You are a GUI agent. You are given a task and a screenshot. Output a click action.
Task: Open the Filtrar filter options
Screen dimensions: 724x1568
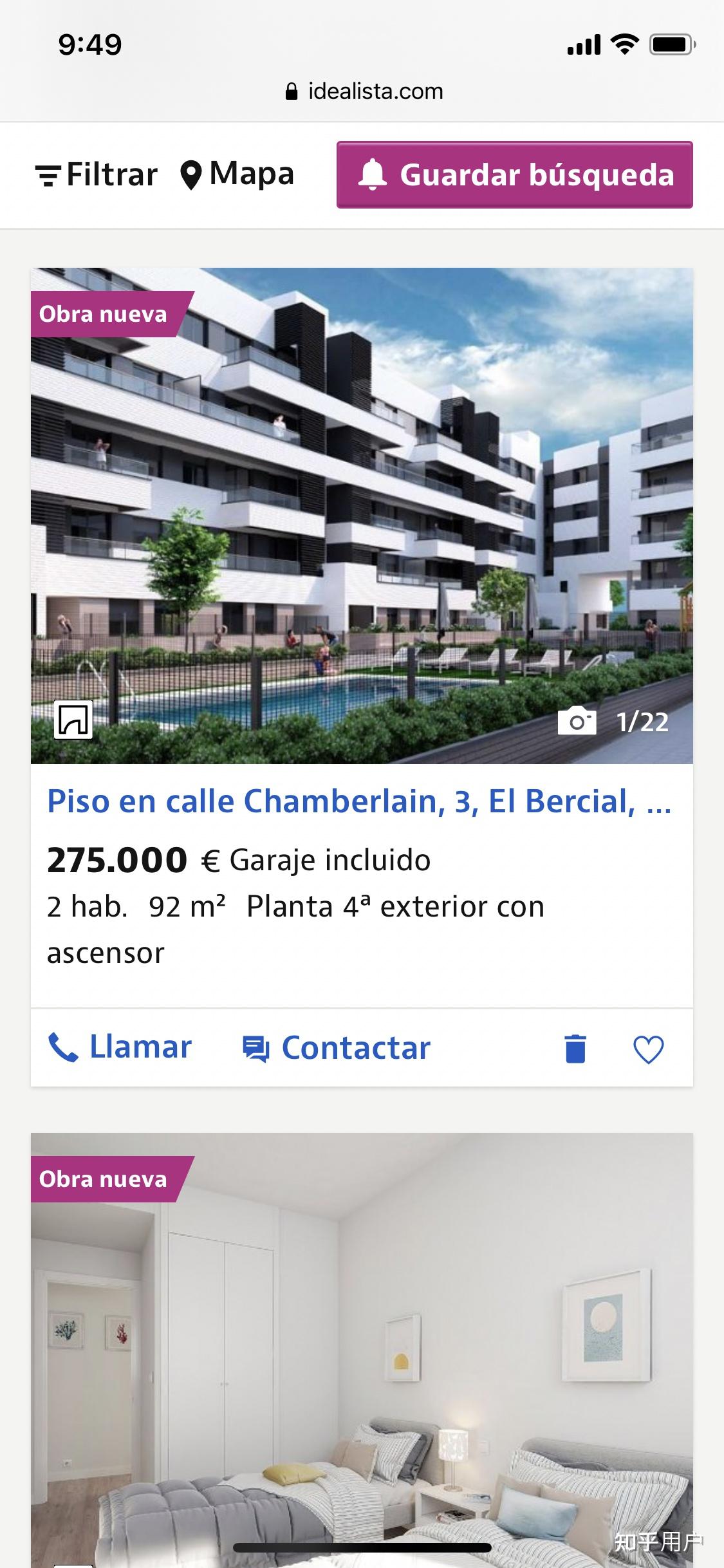tap(97, 174)
